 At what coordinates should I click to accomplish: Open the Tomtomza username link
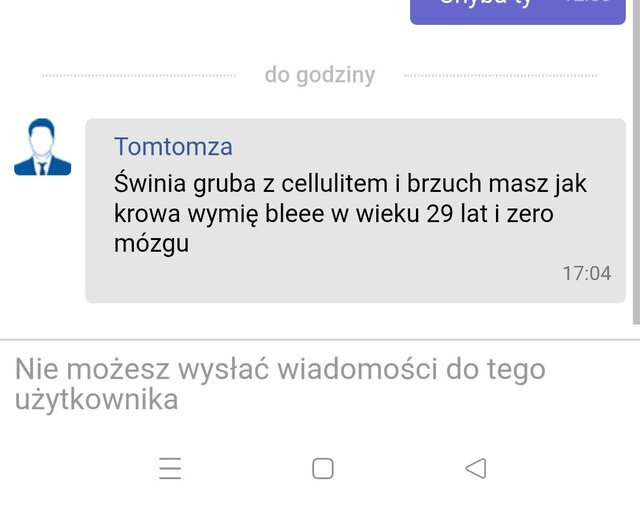pos(173,147)
